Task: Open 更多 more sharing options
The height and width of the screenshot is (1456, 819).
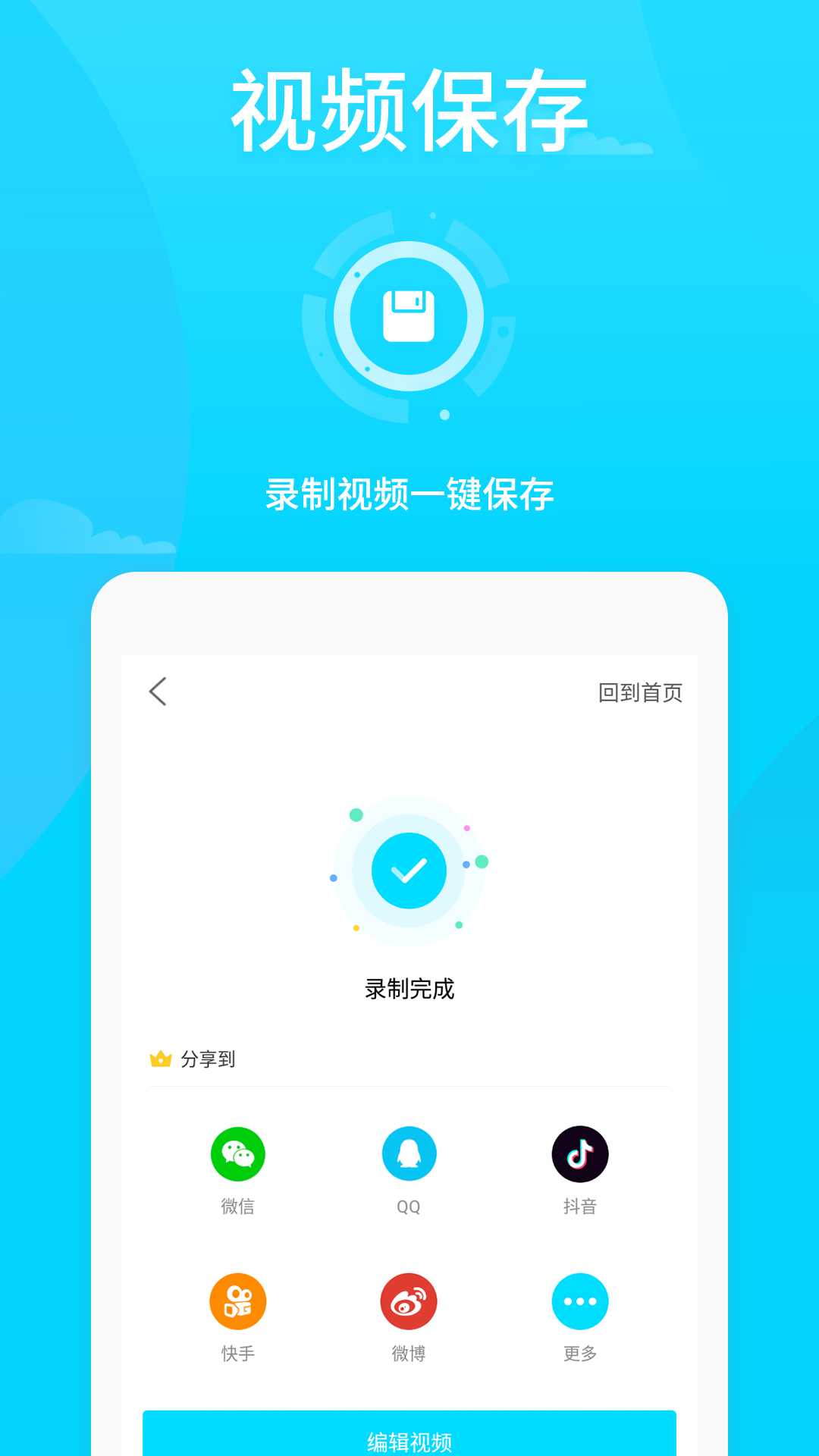Action: click(x=579, y=1301)
